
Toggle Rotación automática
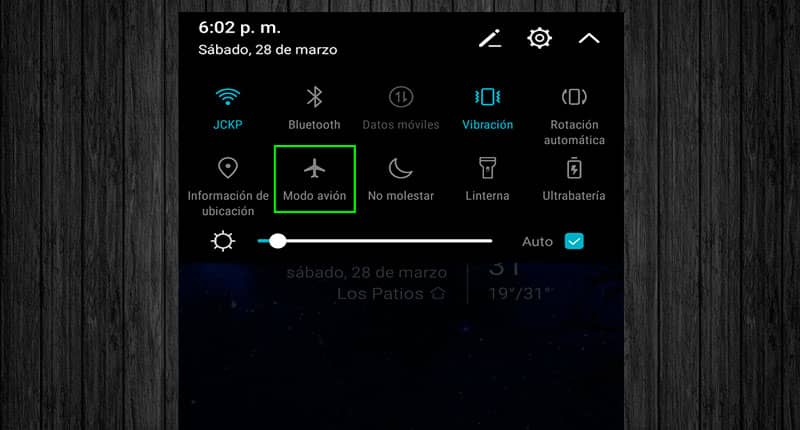click(574, 98)
